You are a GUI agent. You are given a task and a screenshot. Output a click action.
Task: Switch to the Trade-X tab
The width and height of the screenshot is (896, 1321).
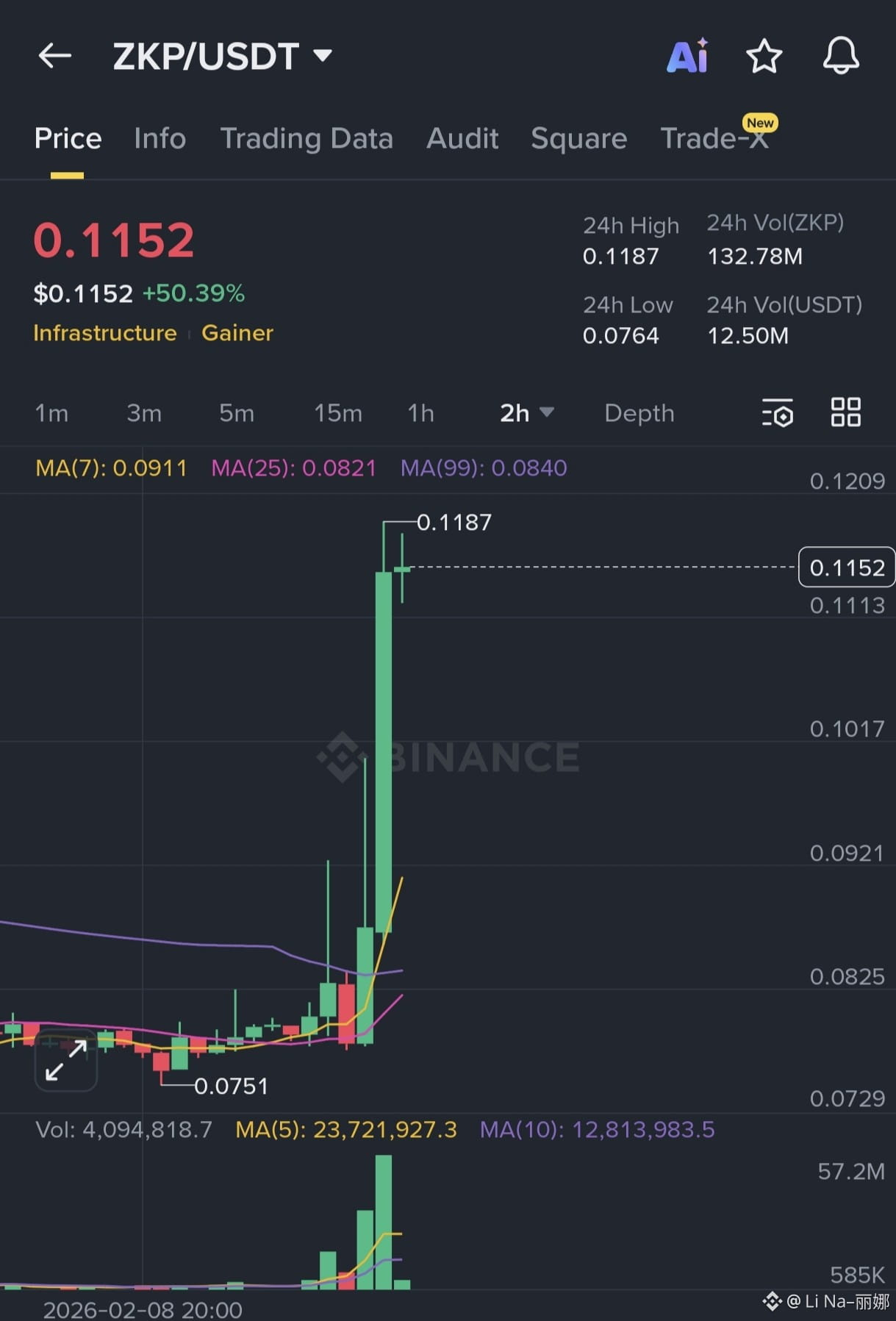coord(714,138)
